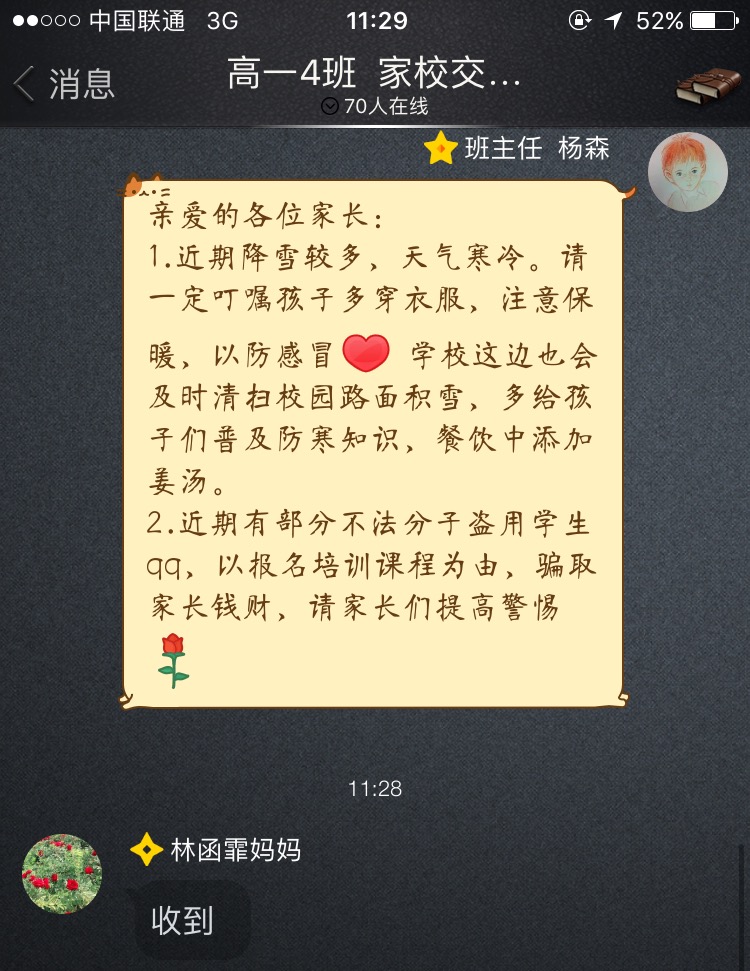
Task: Open group details via the book icon
Action: click(708, 86)
